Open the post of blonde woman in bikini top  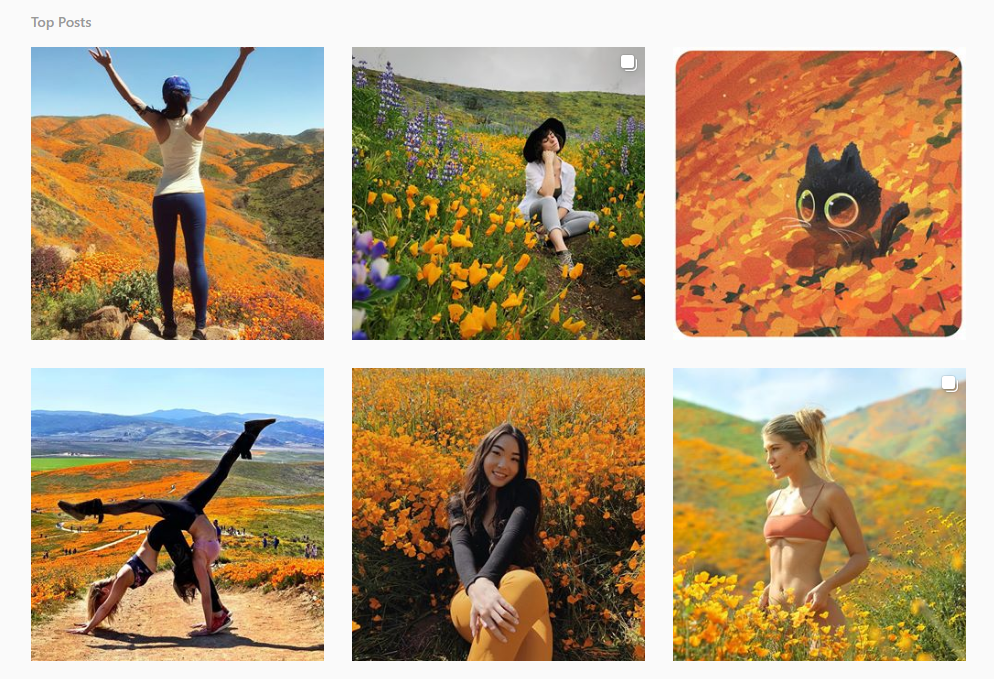(819, 514)
